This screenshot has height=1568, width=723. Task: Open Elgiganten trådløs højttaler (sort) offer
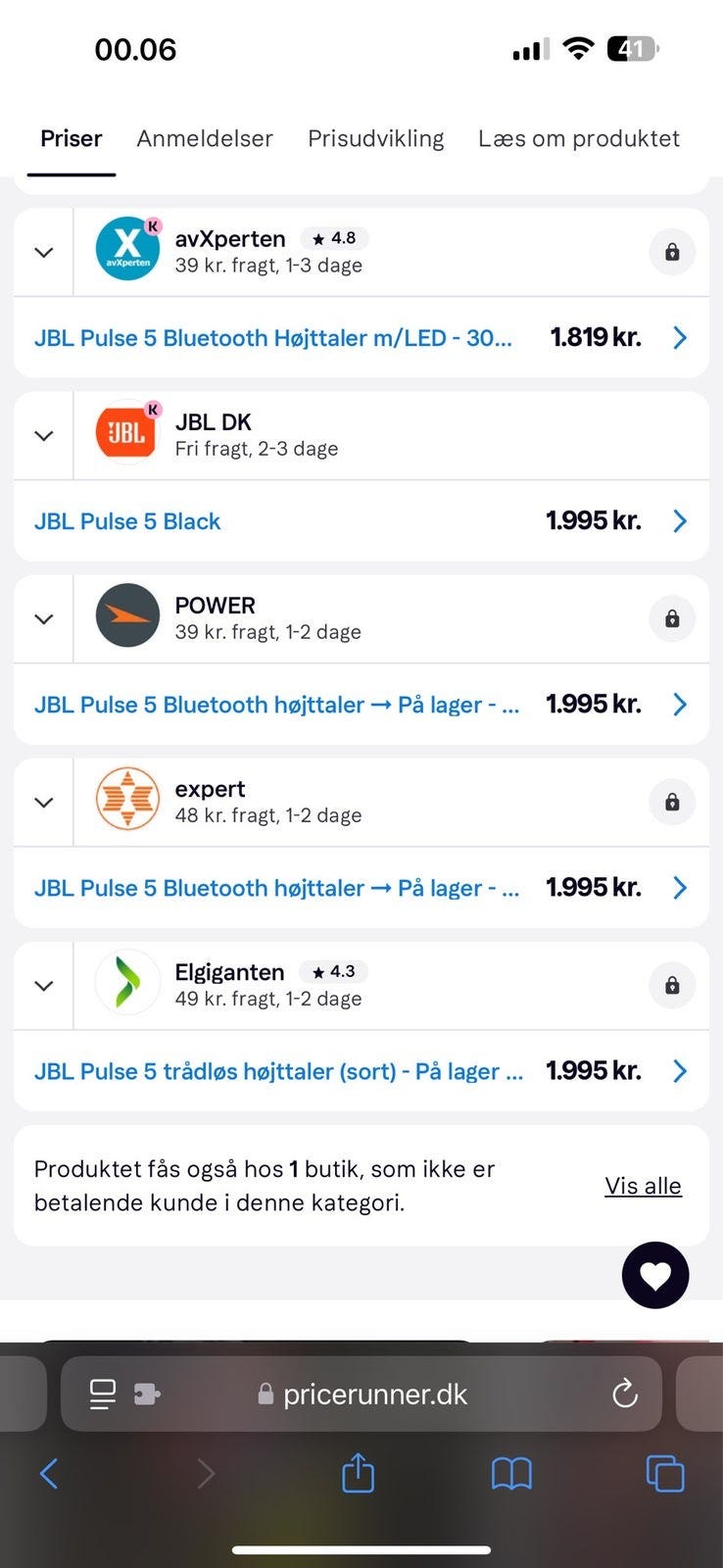pyautogui.click(x=361, y=1070)
